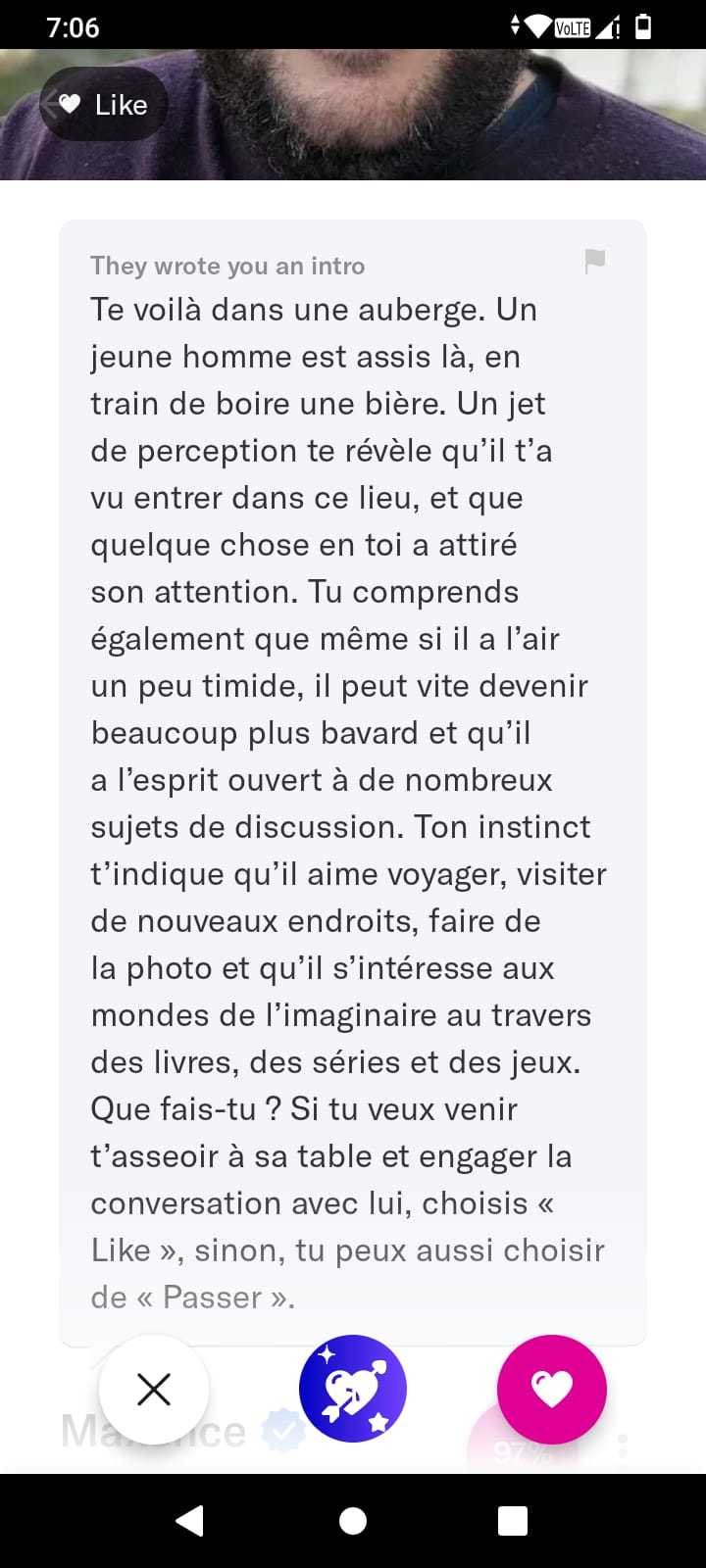Like this profile with the pink heart button
The image size is (706, 1568).
tap(552, 1389)
